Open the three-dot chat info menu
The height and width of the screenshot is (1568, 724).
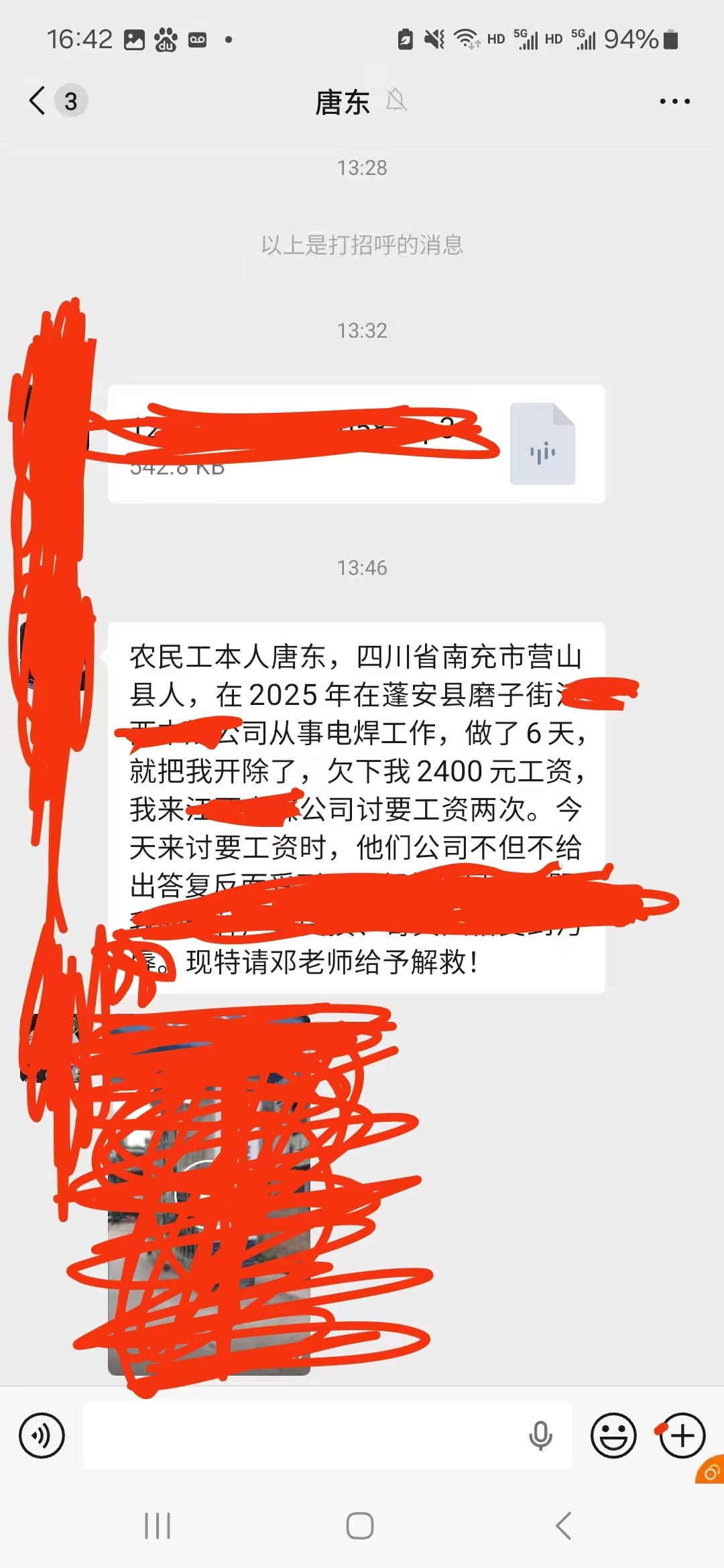pos(674,102)
